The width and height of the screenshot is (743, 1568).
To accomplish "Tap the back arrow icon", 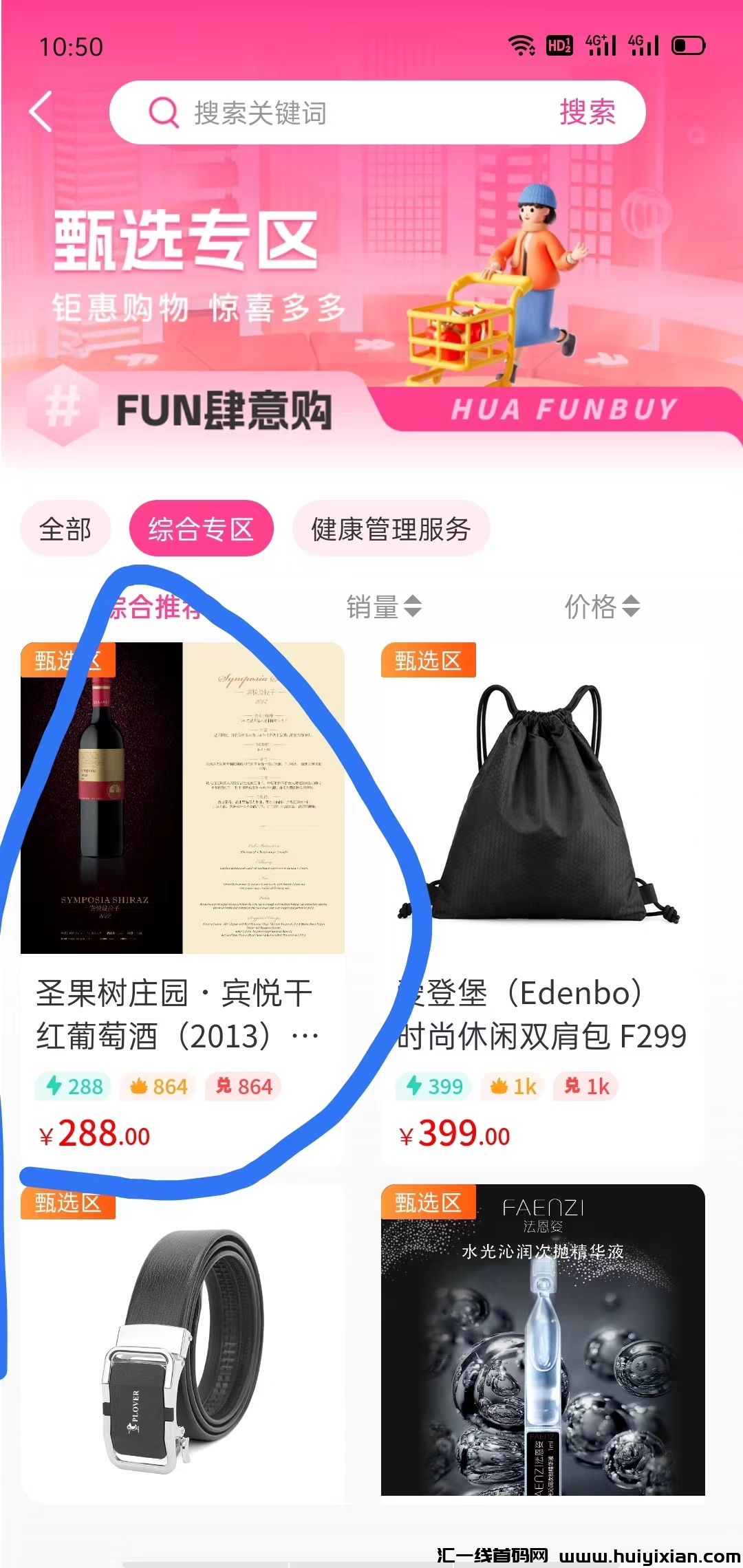I will [41, 112].
